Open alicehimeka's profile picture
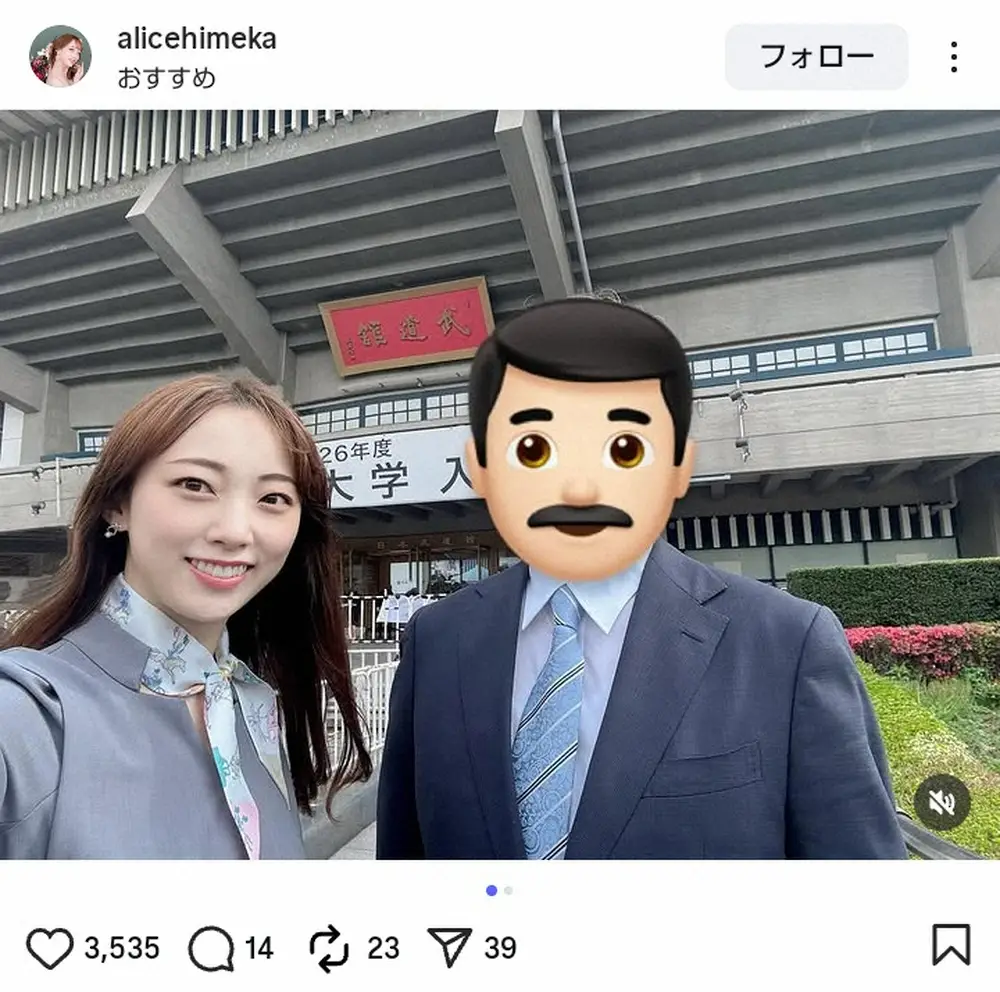 [60, 56]
